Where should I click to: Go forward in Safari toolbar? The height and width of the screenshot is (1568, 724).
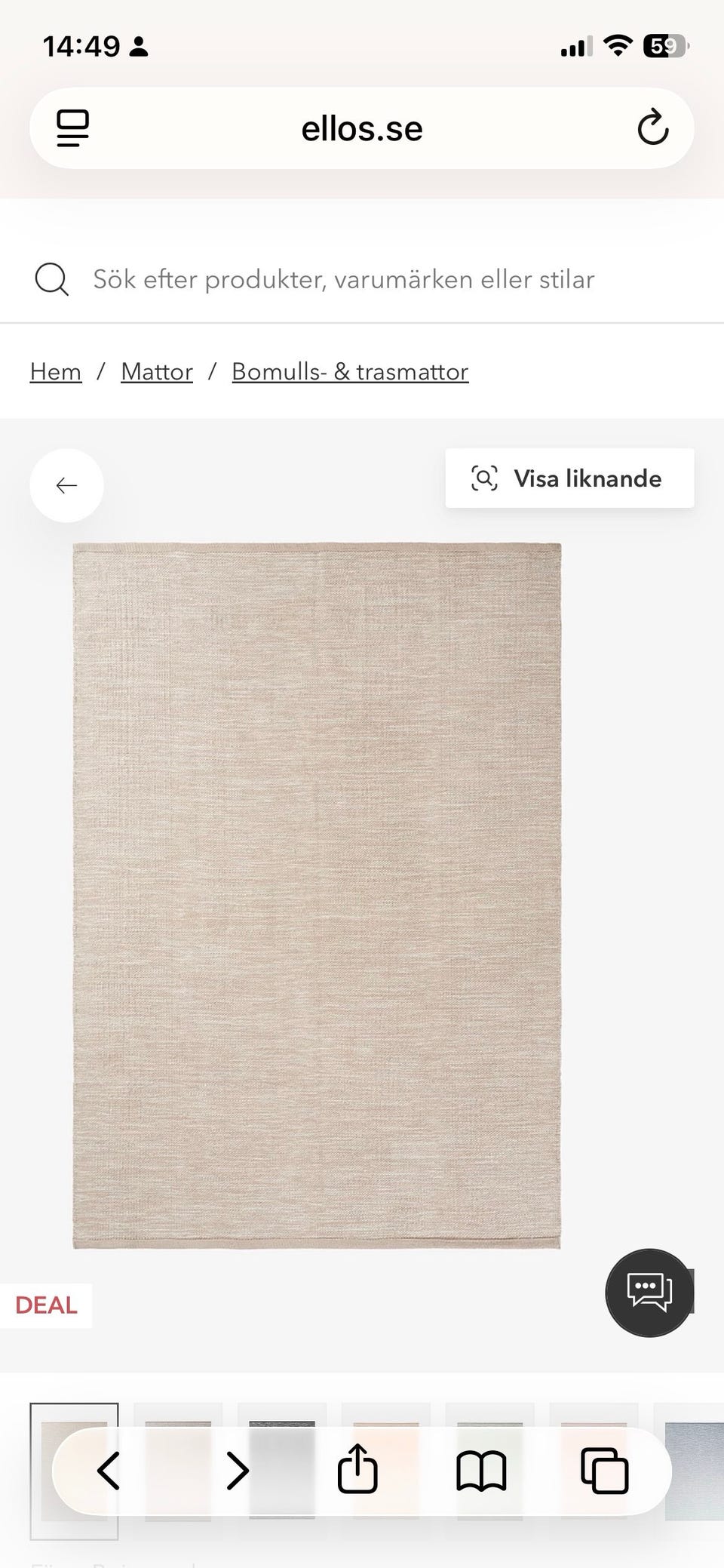(x=238, y=1471)
